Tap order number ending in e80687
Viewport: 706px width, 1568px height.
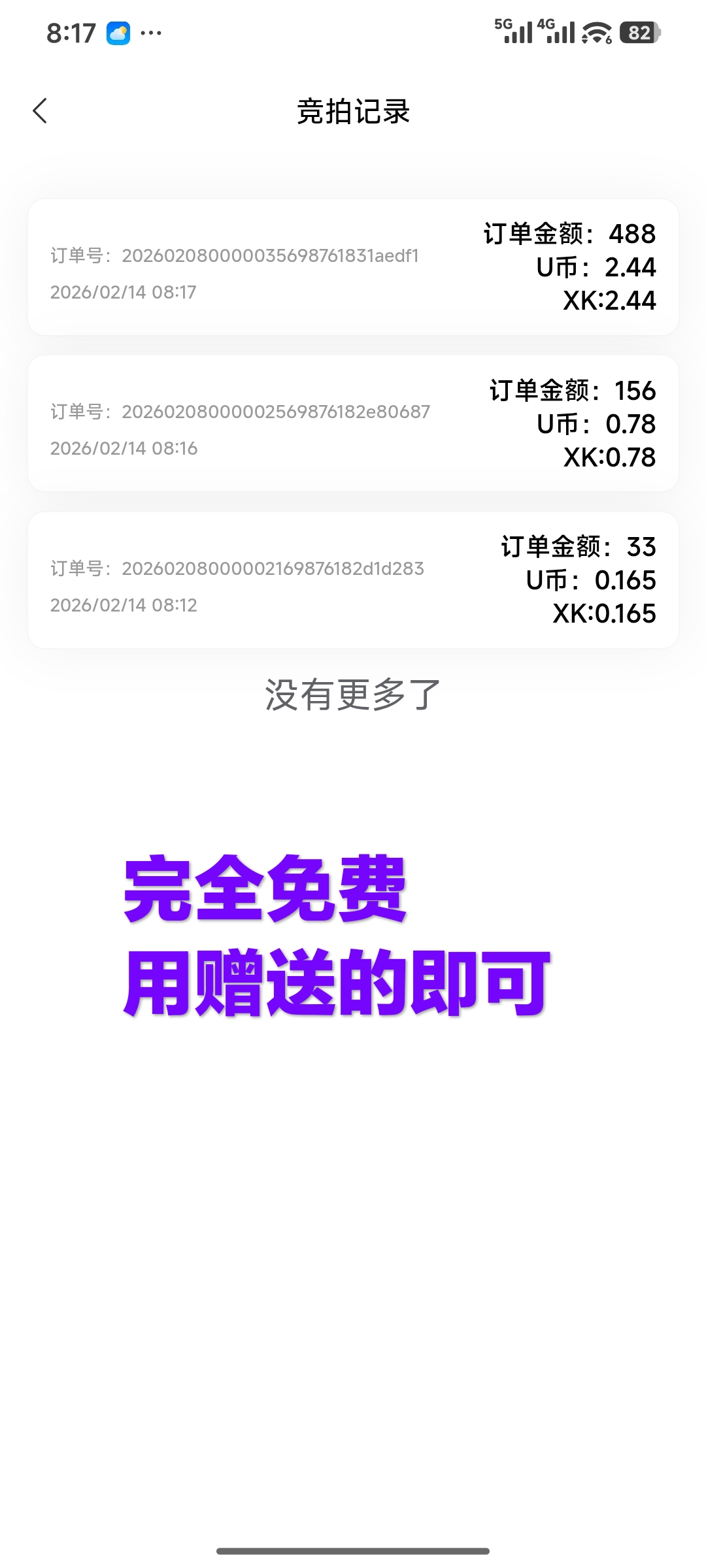point(241,412)
